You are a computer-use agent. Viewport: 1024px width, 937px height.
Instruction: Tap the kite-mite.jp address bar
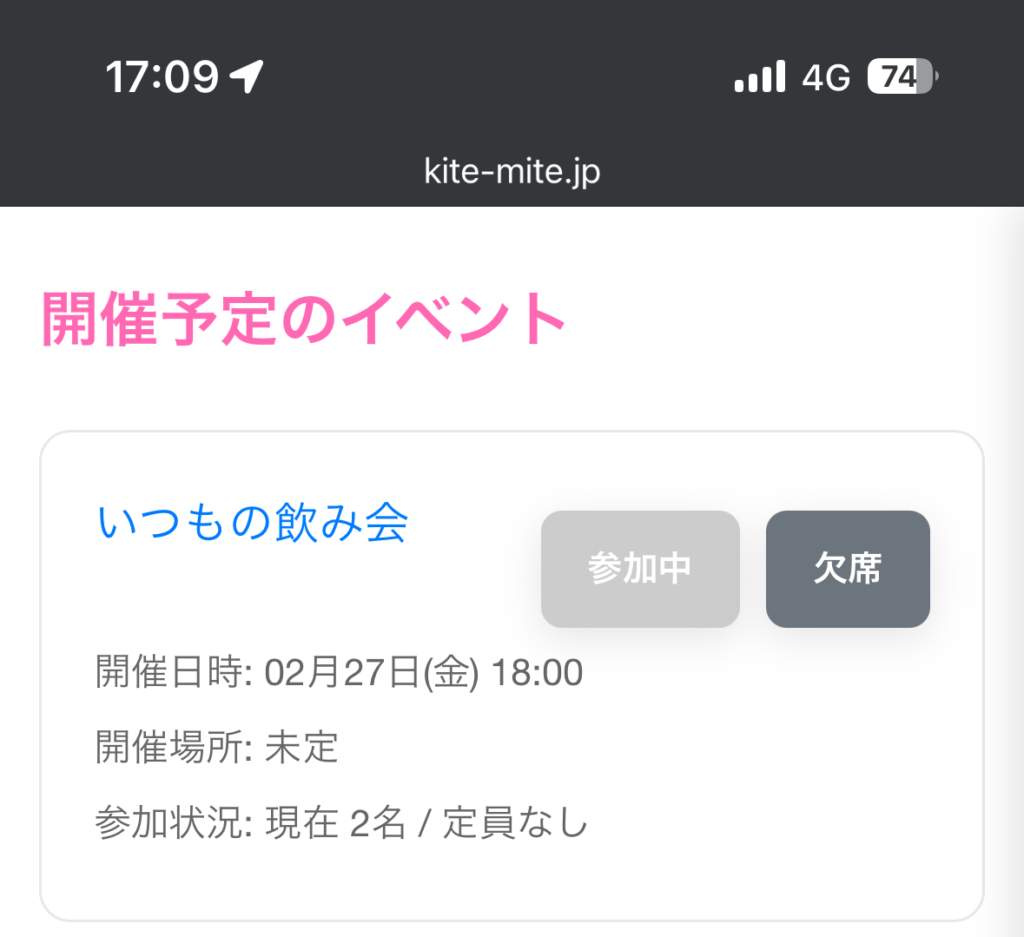point(512,171)
